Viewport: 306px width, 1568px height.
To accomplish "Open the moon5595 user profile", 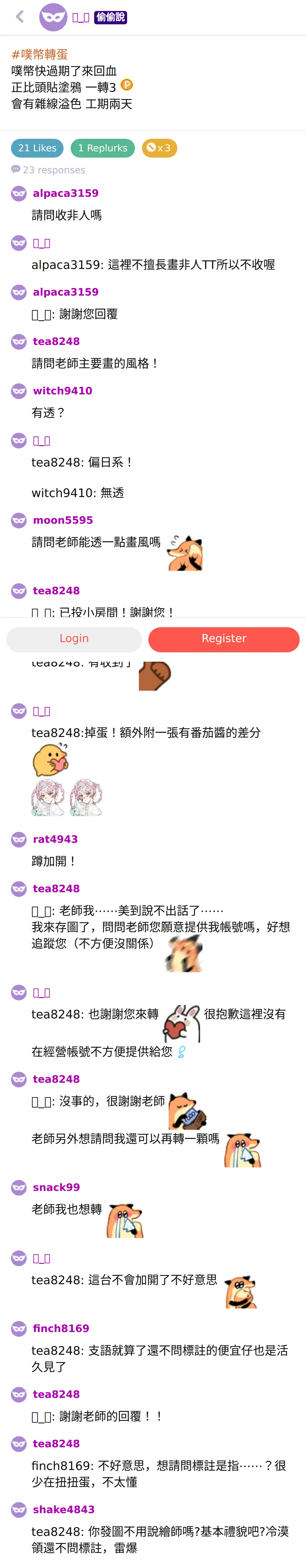I will 63,520.
